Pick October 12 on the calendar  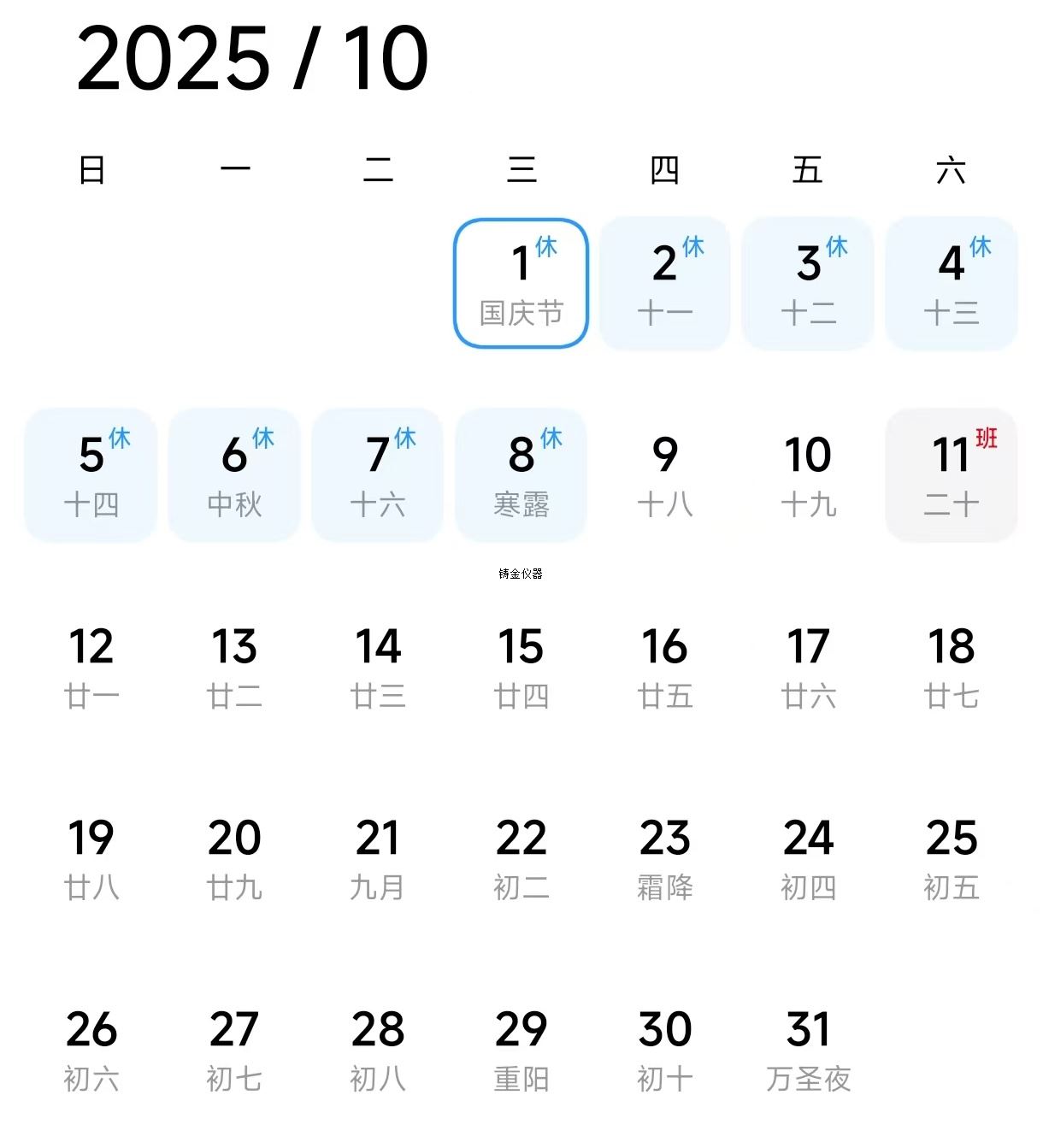coord(91,667)
